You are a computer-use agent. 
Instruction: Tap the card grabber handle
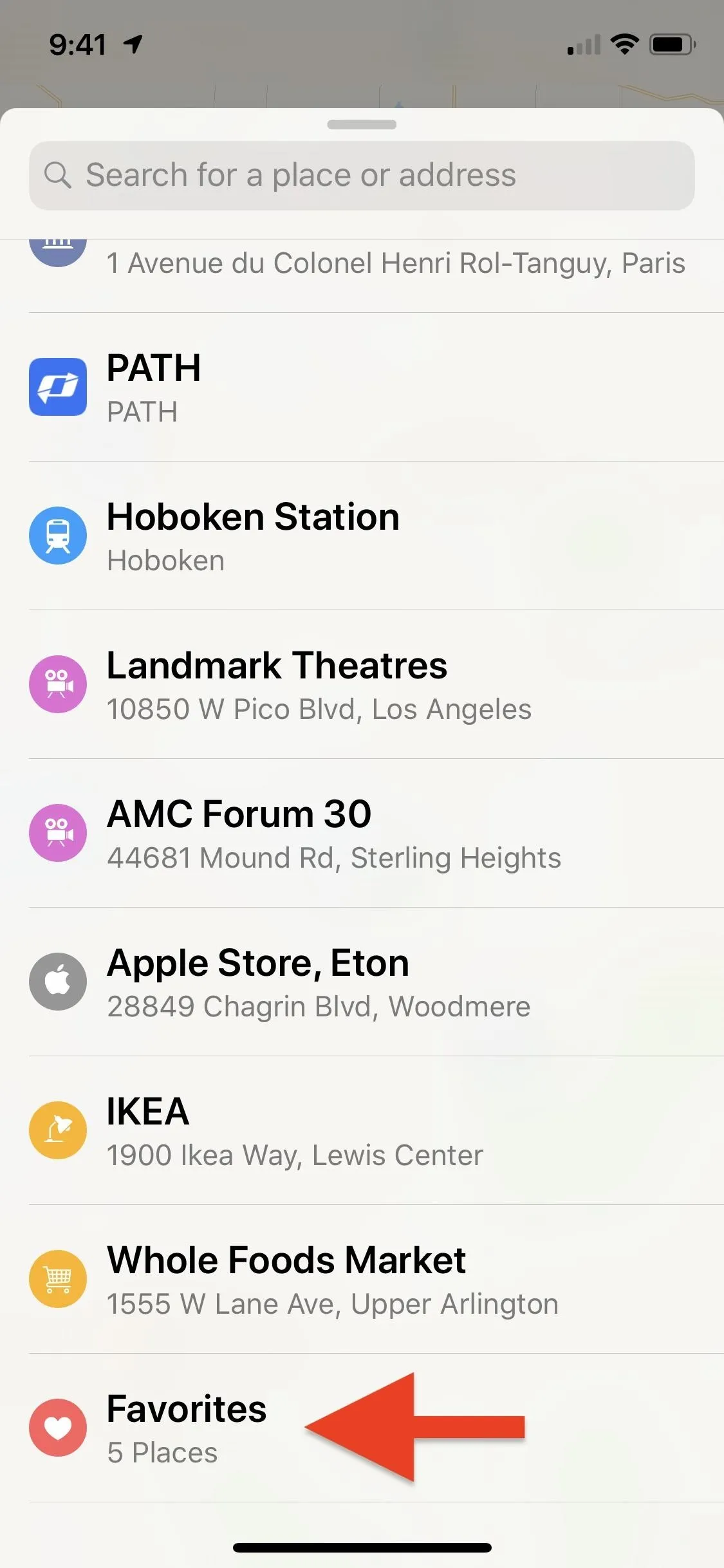pos(362,124)
